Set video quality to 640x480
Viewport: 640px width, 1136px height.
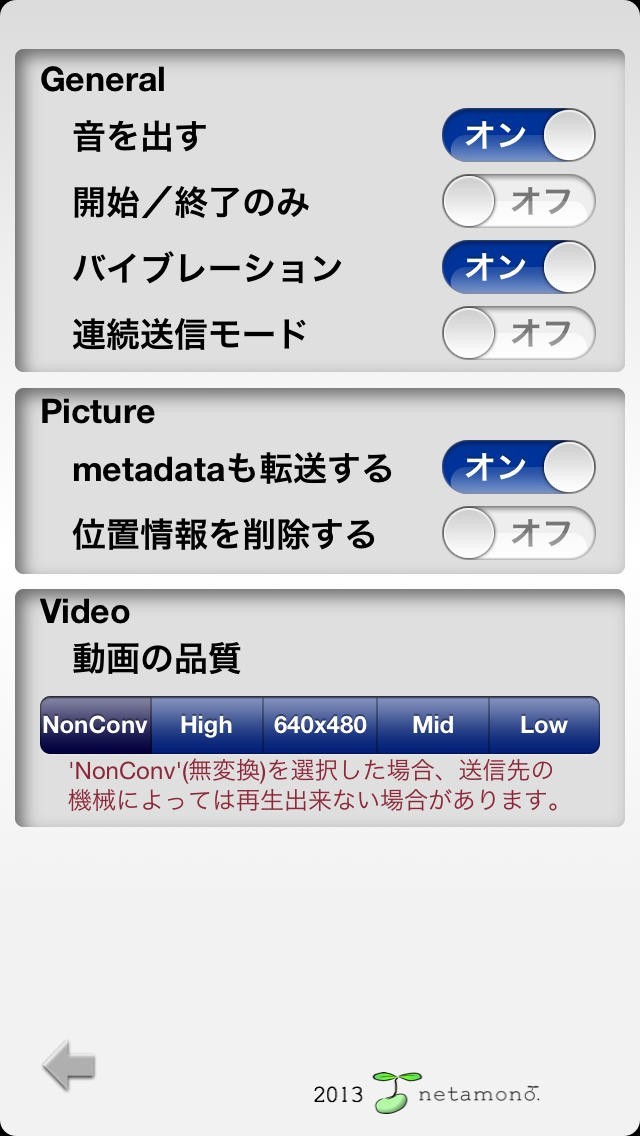[320, 725]
